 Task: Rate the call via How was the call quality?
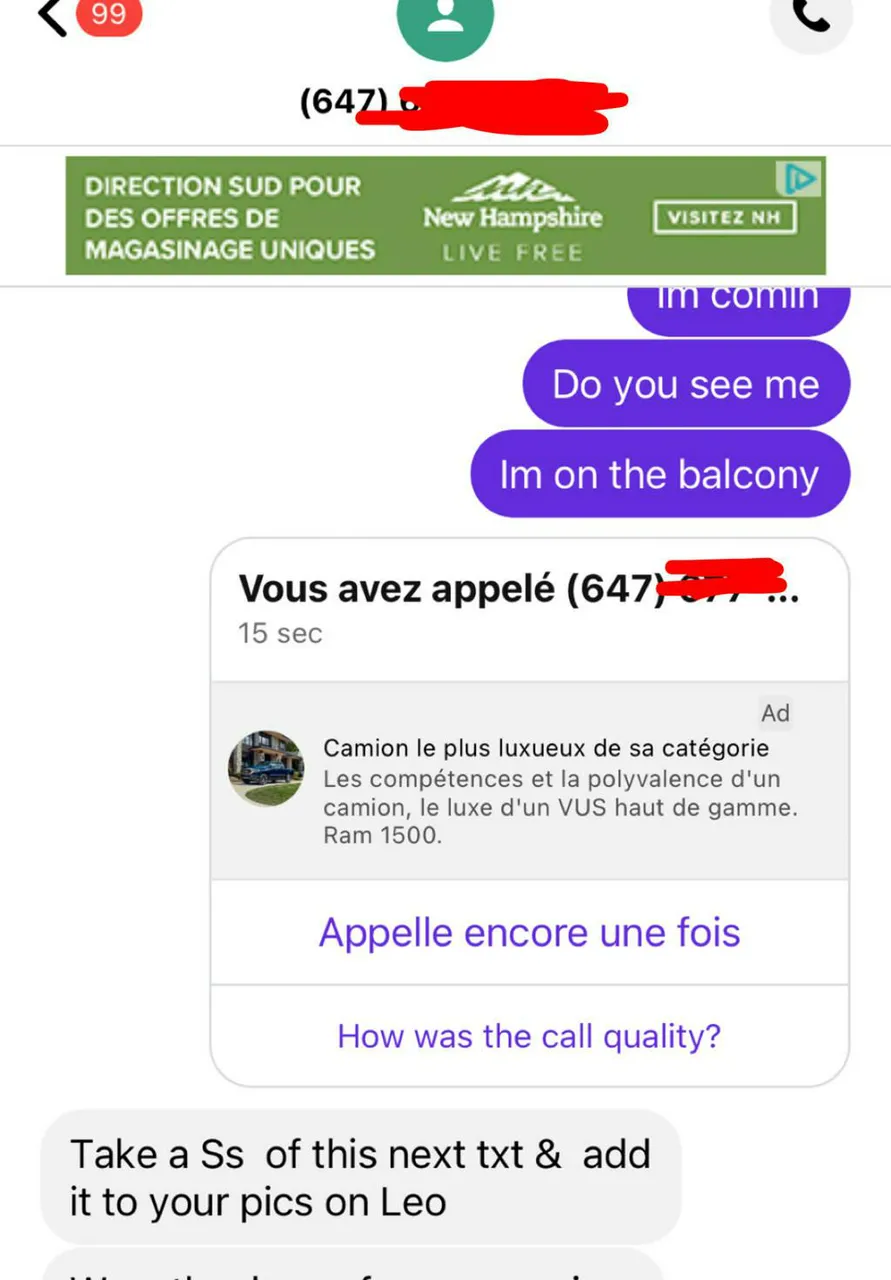[529, 1035]
